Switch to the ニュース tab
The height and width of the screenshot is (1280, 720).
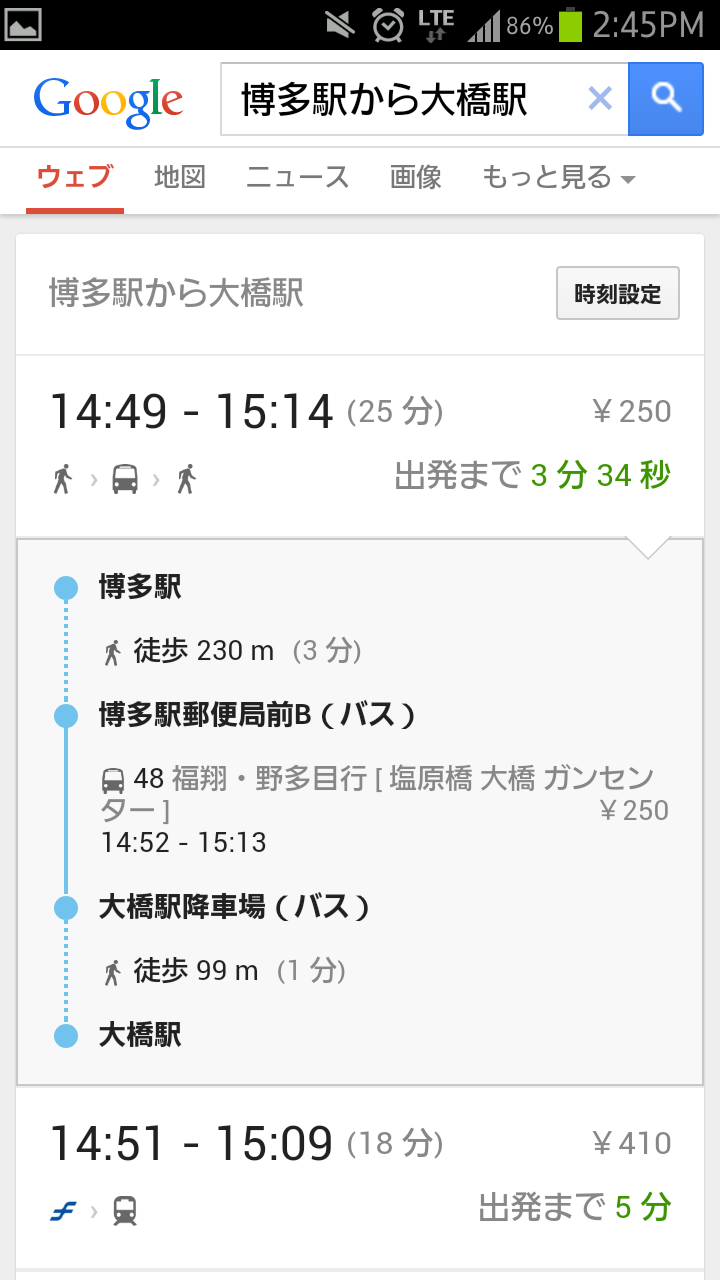298,178
